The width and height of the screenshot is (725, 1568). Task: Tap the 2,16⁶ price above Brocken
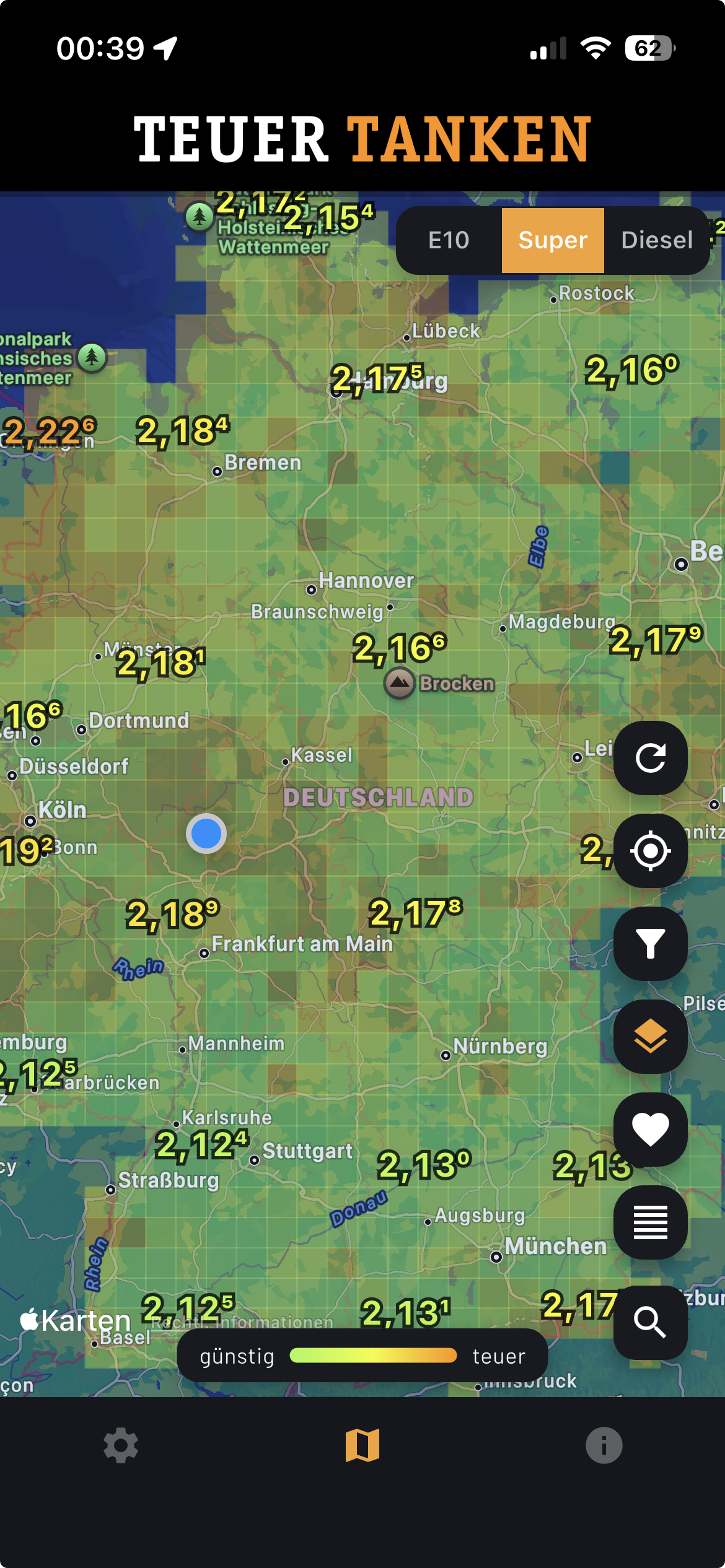(400, 648)
